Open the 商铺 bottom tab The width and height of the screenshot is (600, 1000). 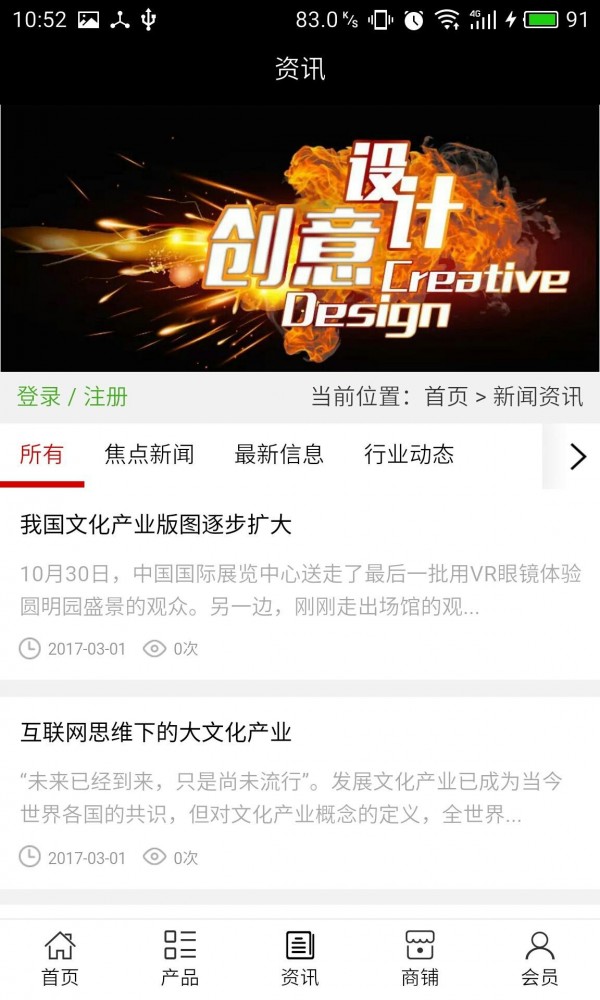coord(420,958)
